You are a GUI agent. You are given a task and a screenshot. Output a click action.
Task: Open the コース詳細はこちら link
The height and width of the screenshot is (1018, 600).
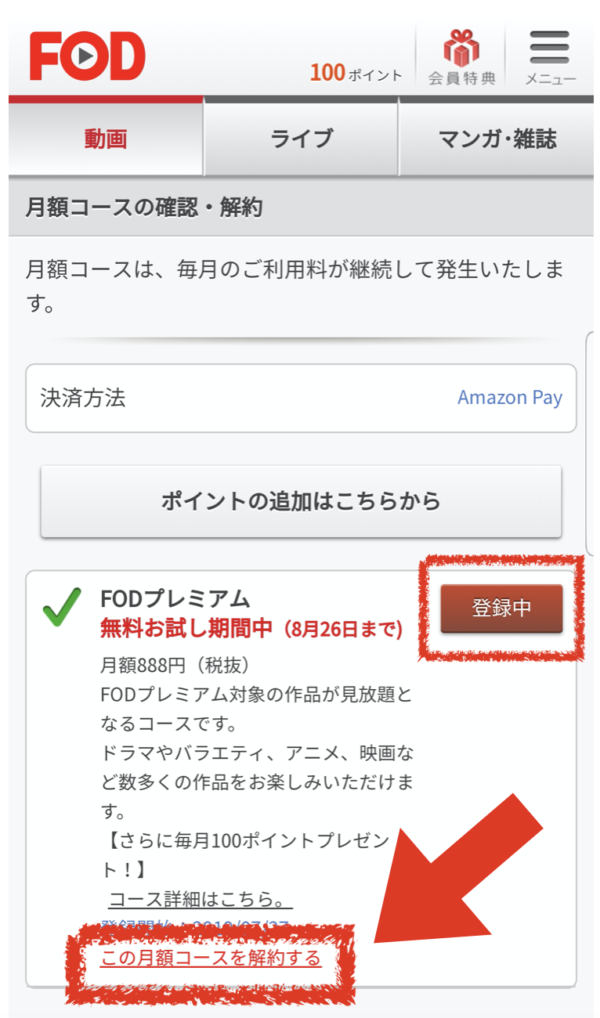200,899
